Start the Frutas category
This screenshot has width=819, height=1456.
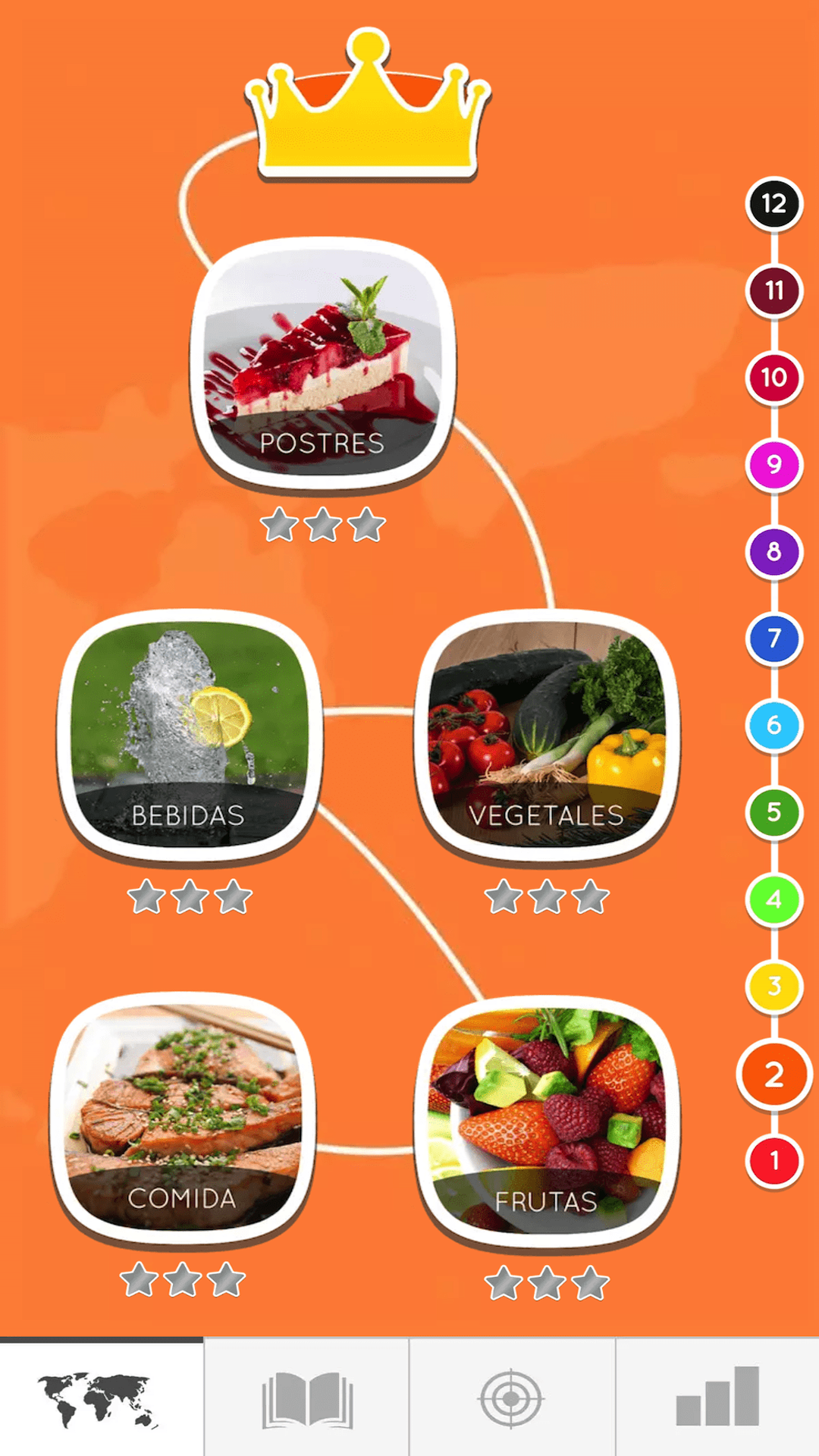tap(547, 1119)
